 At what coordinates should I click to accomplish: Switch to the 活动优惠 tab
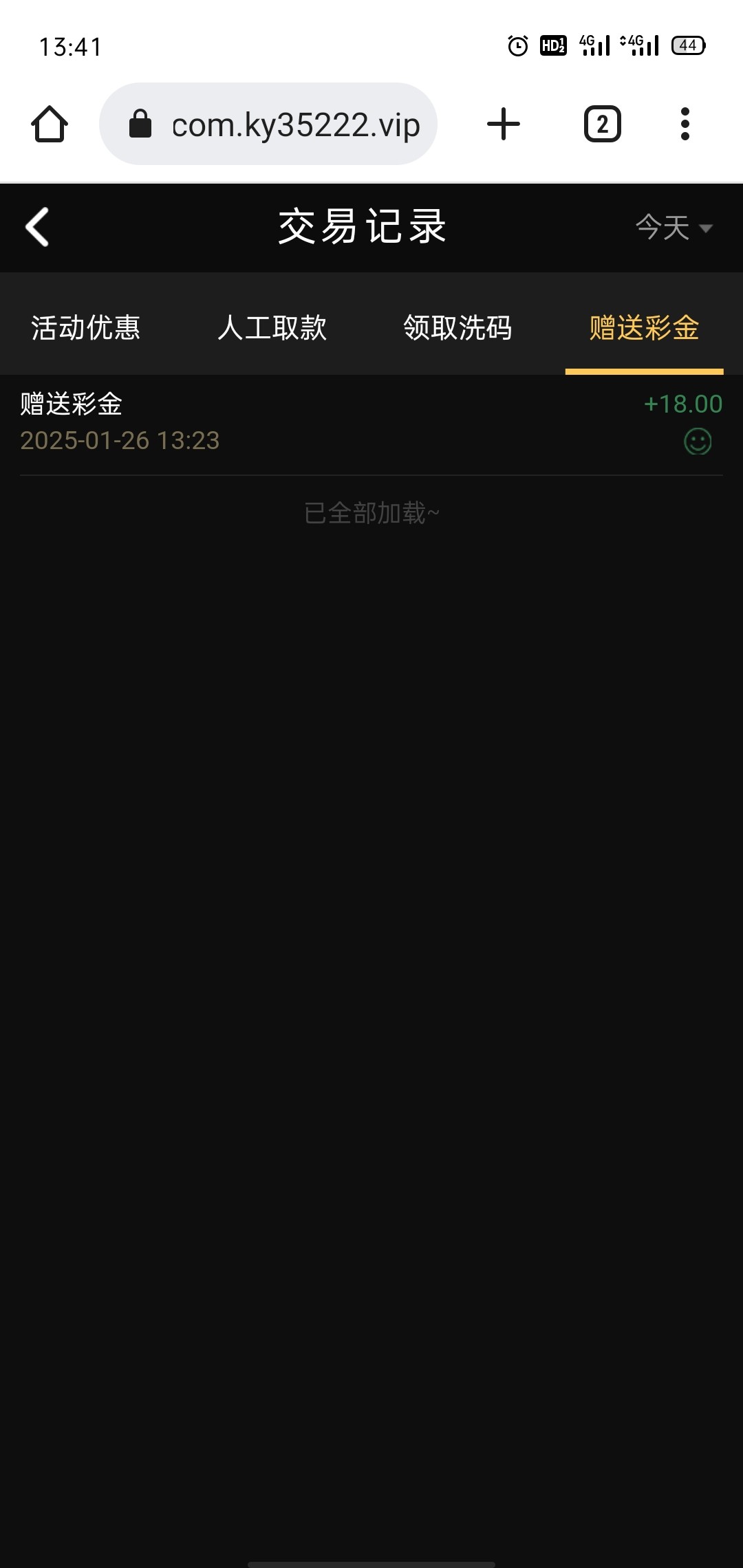86,327
